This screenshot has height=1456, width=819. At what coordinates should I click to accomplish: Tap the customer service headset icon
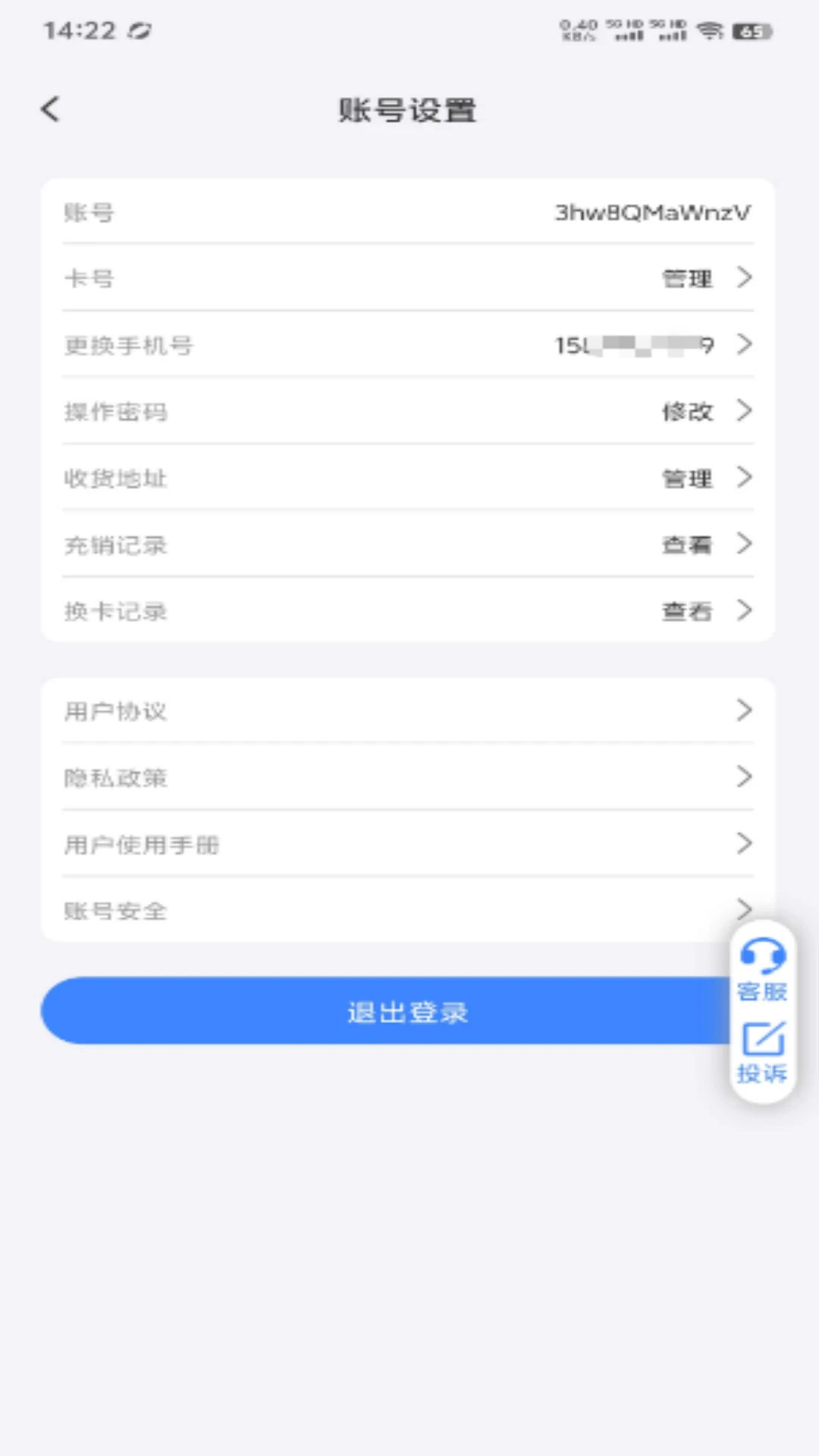763,958
